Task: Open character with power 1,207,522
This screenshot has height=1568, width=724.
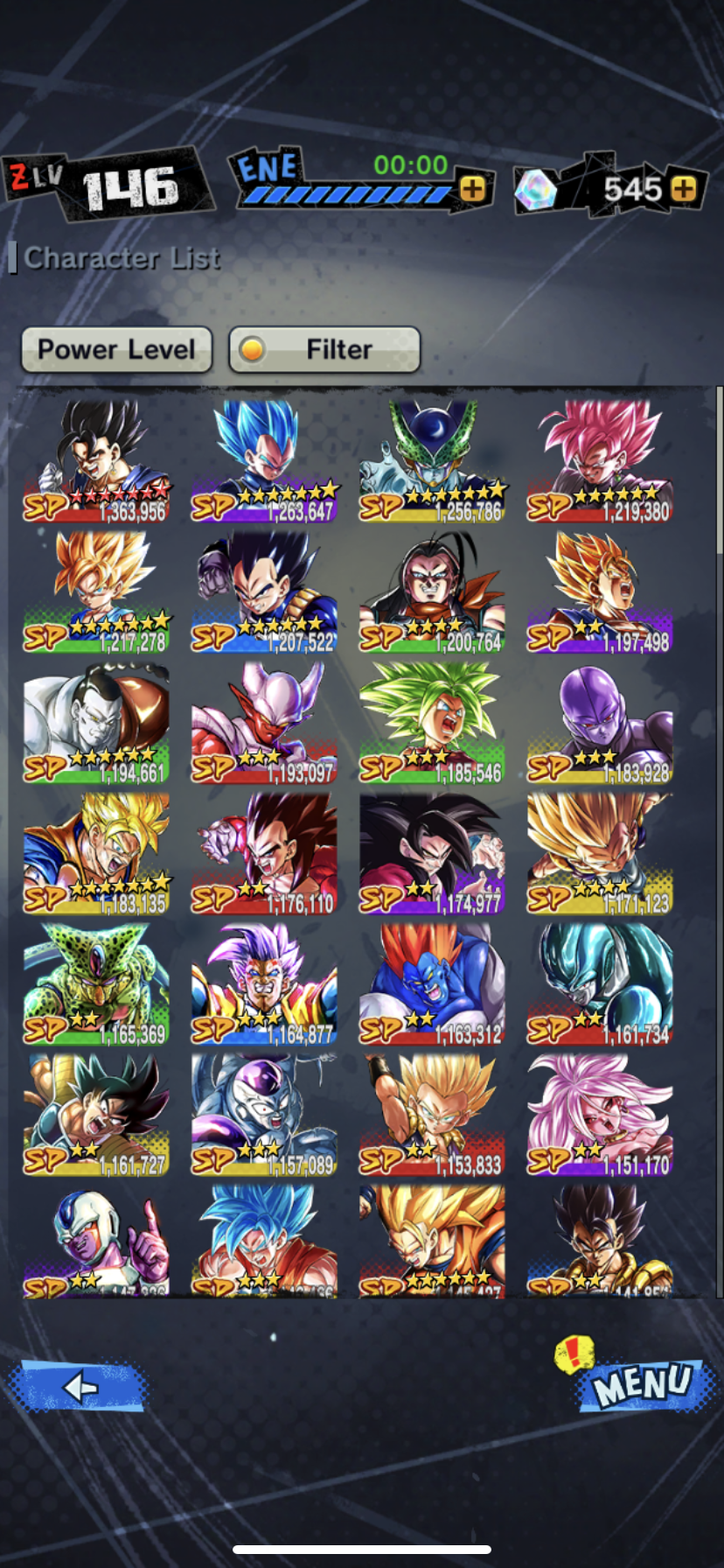Action: (x=264, y=592)
